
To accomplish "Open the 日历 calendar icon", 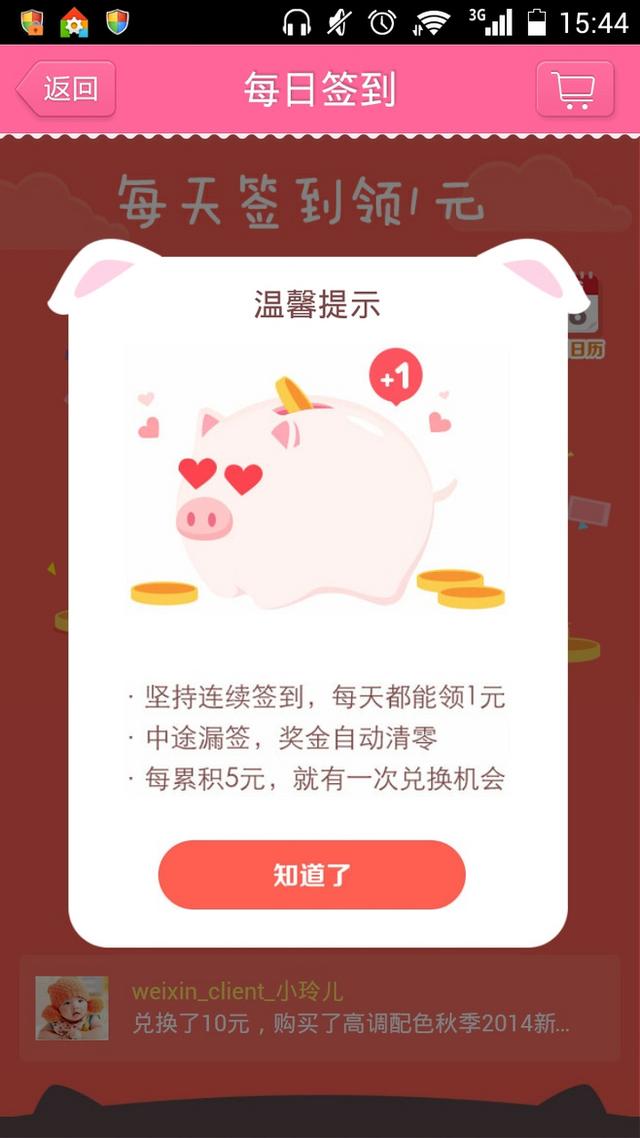I will click(585, 322).
